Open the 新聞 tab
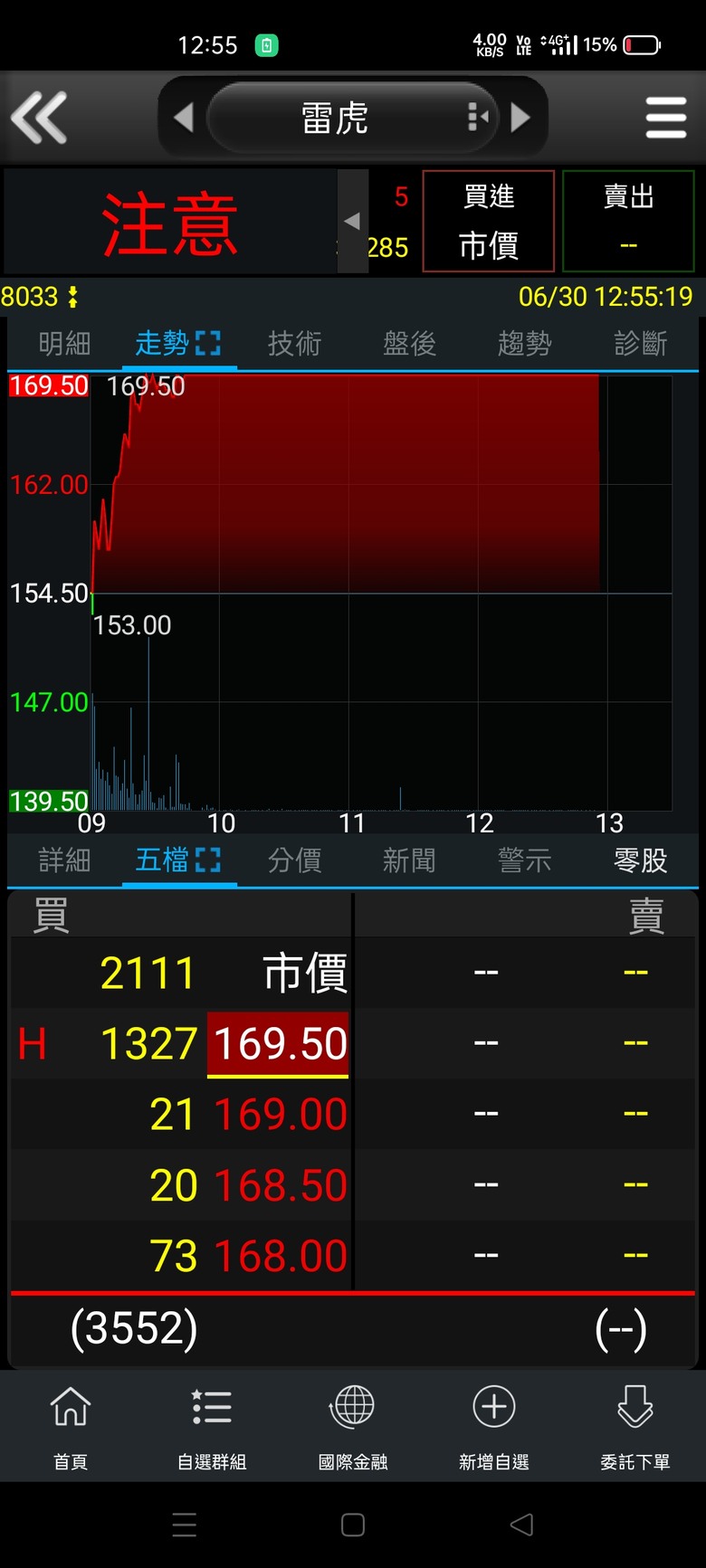 [409, 860]
